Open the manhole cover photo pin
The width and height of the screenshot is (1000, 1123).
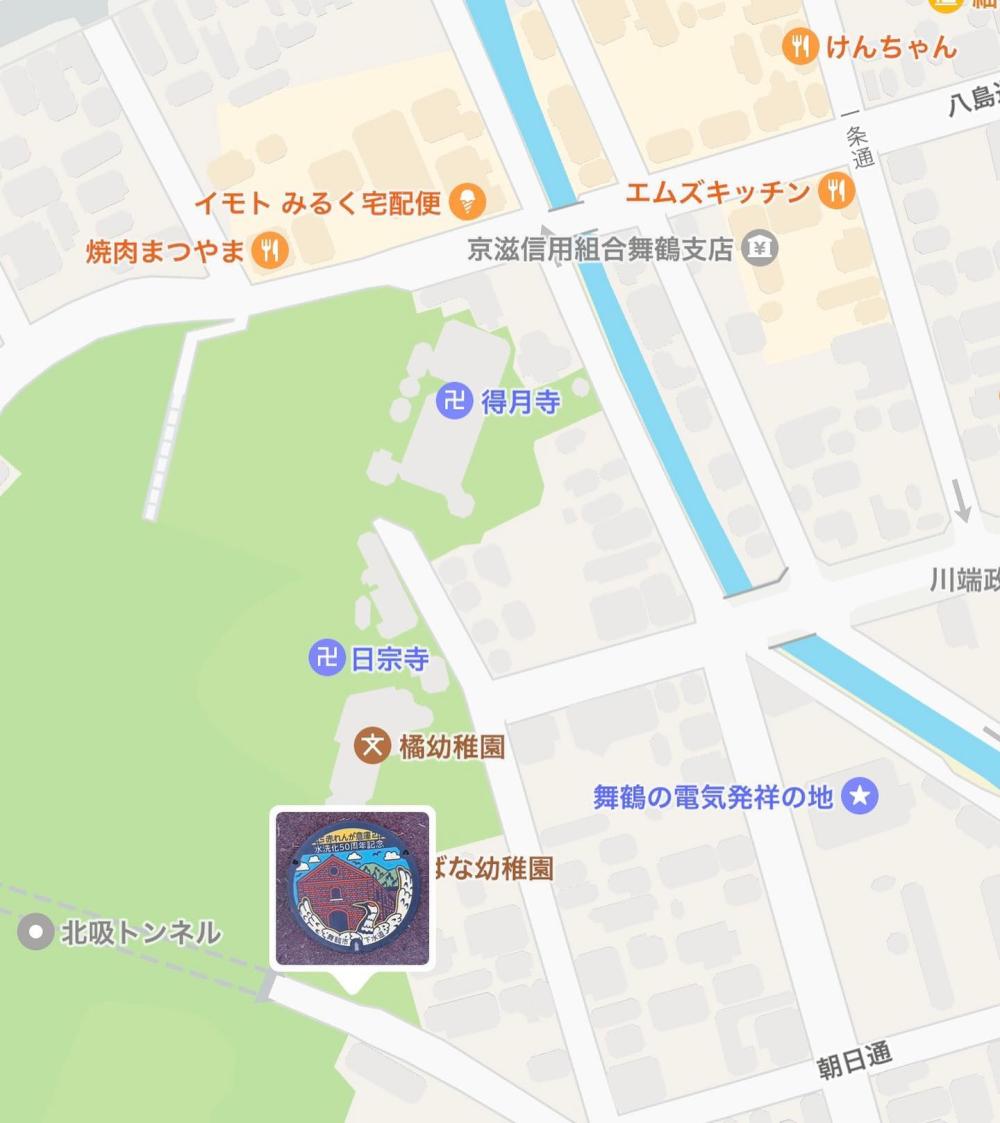click(x=352, y=889)
